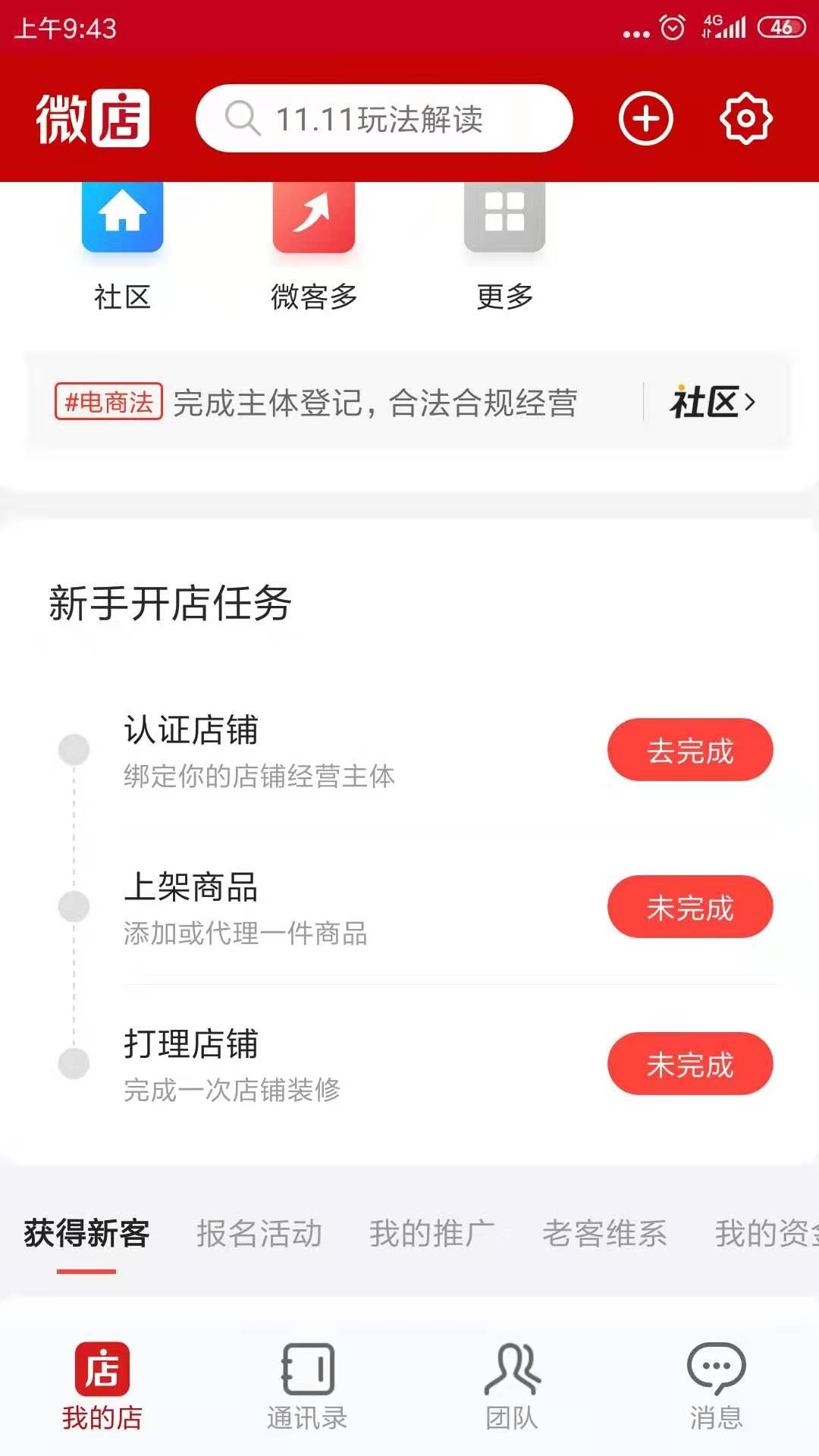
Task: Open the 11.11玩法解读 search box
Action: [384, 118]
